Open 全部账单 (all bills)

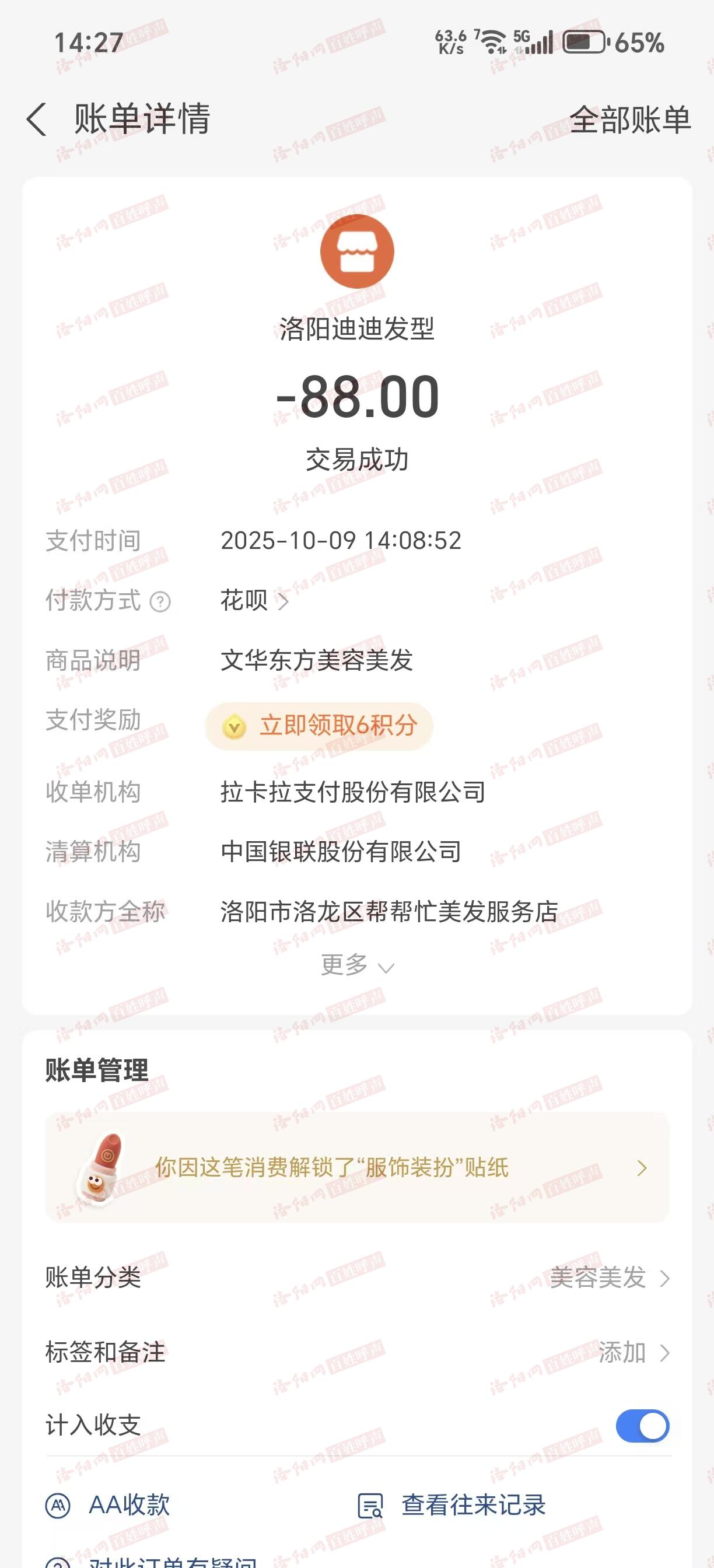tap(630, 120)
